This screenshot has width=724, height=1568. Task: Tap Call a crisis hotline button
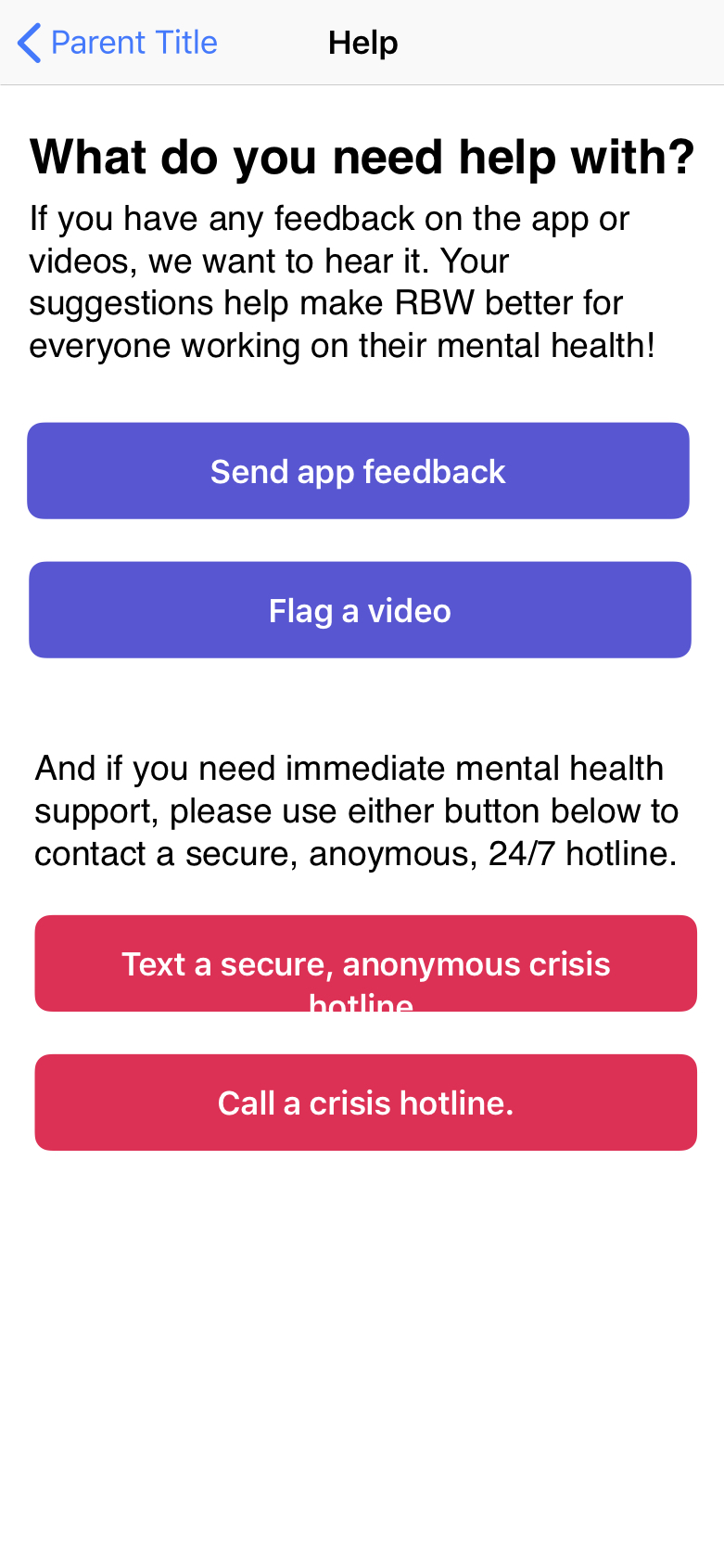365,1103
